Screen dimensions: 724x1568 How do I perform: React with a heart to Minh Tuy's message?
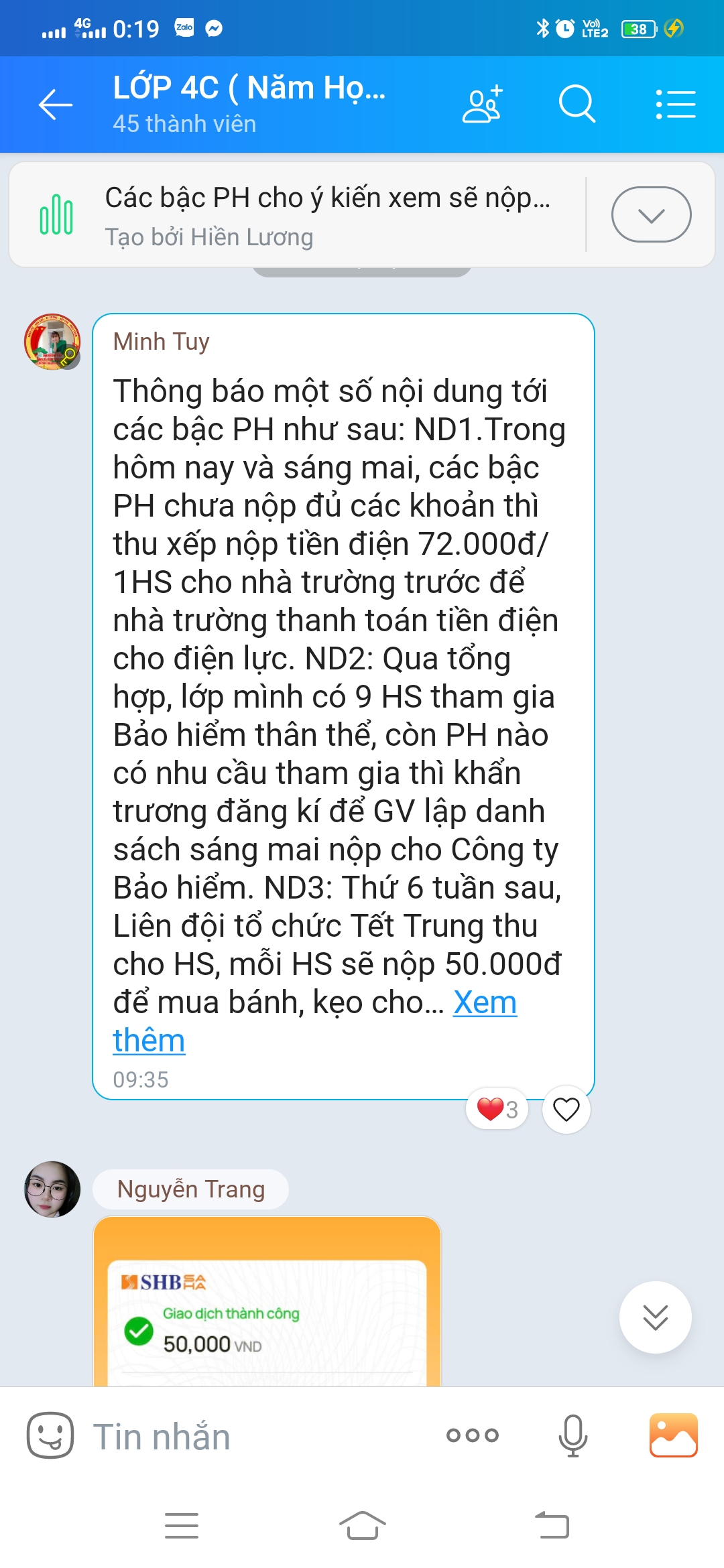566,1110
